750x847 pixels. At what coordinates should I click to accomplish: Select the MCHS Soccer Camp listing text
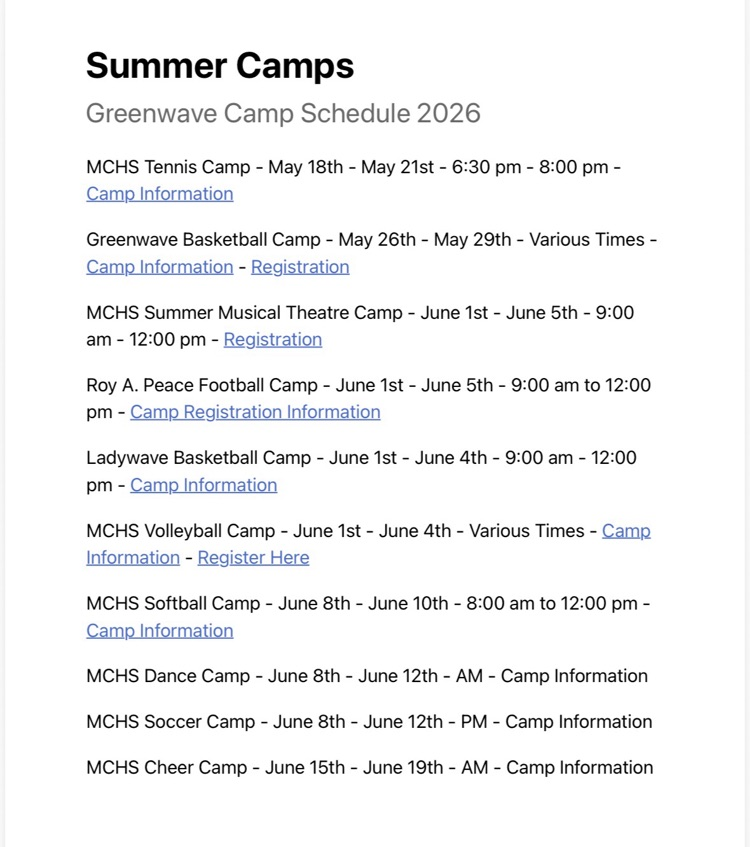click(368, 722)
